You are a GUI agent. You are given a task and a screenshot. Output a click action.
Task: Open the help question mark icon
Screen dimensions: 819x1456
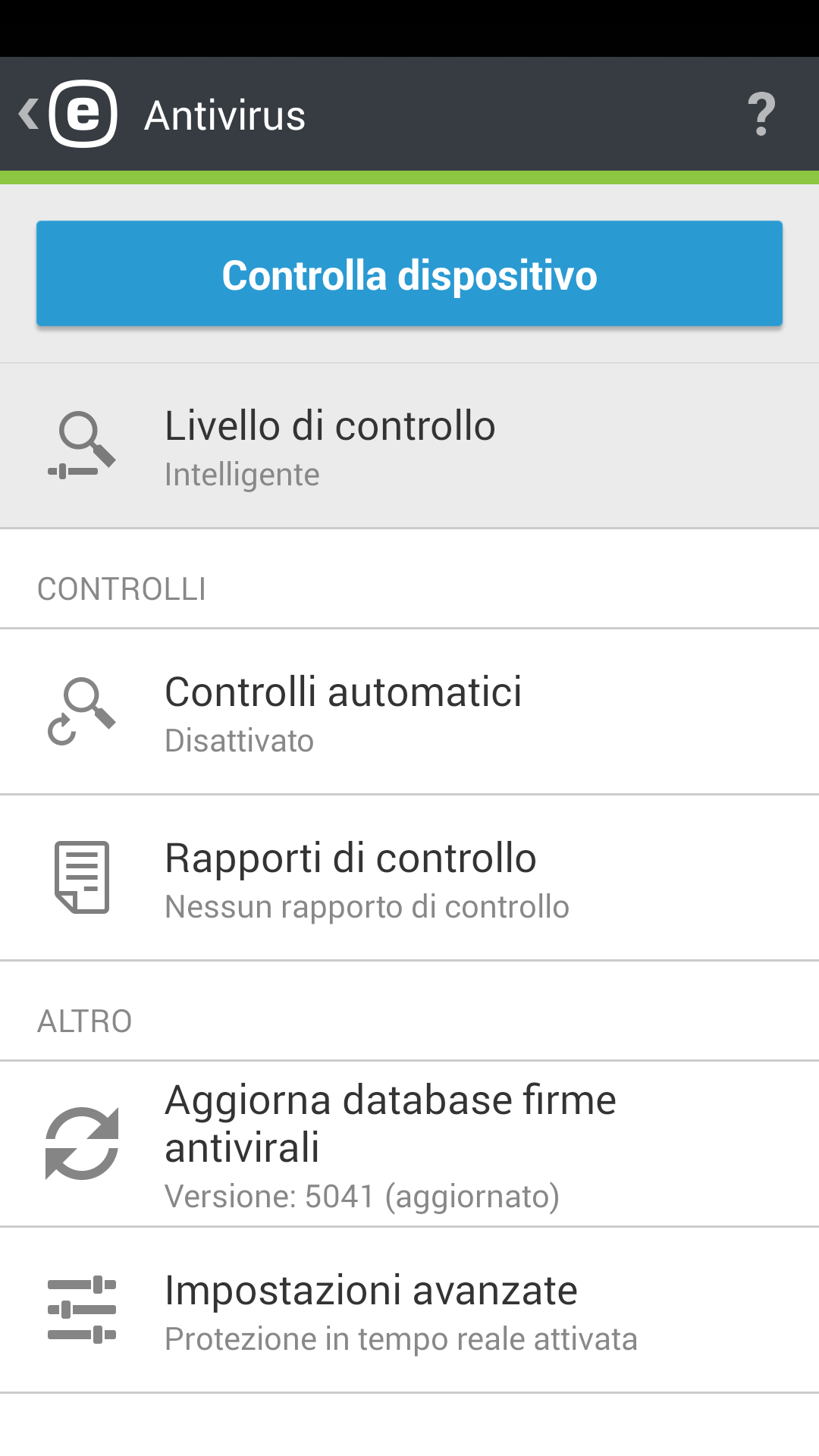[x=761, y=114]
